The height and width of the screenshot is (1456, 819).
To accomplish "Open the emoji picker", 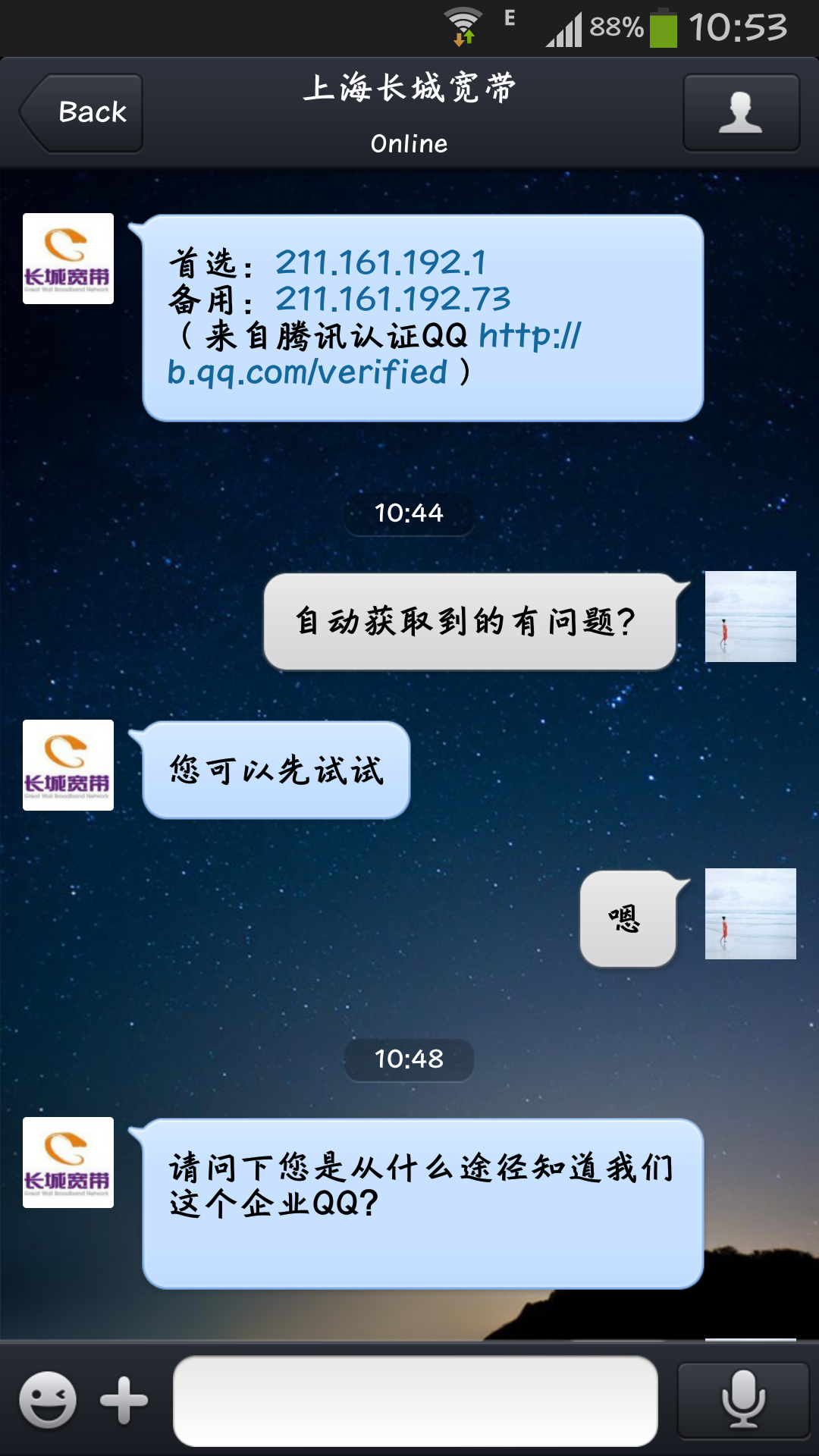I will pyautogui.click(x=48, y=1400).
